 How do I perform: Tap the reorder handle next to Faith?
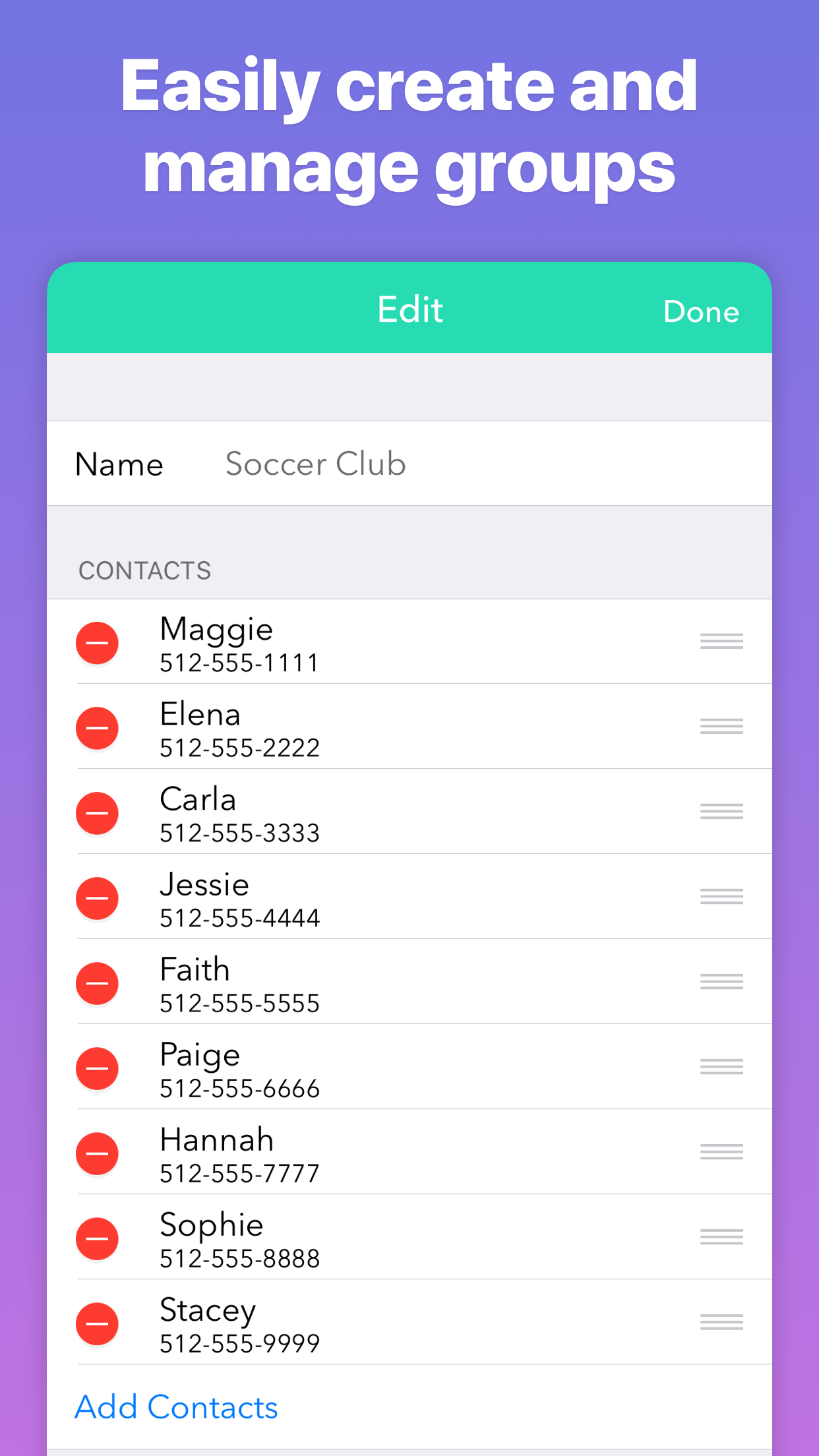pyautogui.click(x=721, y=981)
